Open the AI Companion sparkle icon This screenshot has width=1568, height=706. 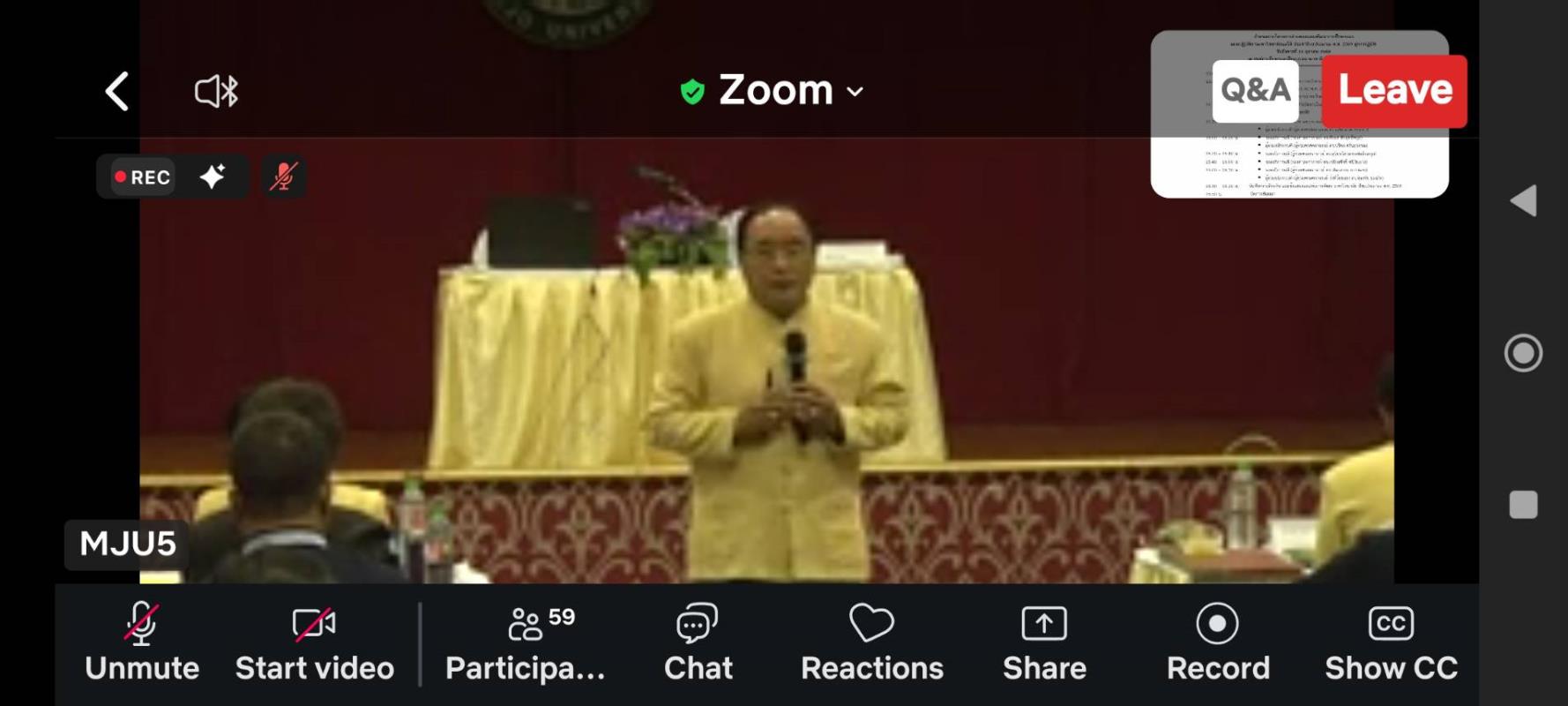(213, 176)
